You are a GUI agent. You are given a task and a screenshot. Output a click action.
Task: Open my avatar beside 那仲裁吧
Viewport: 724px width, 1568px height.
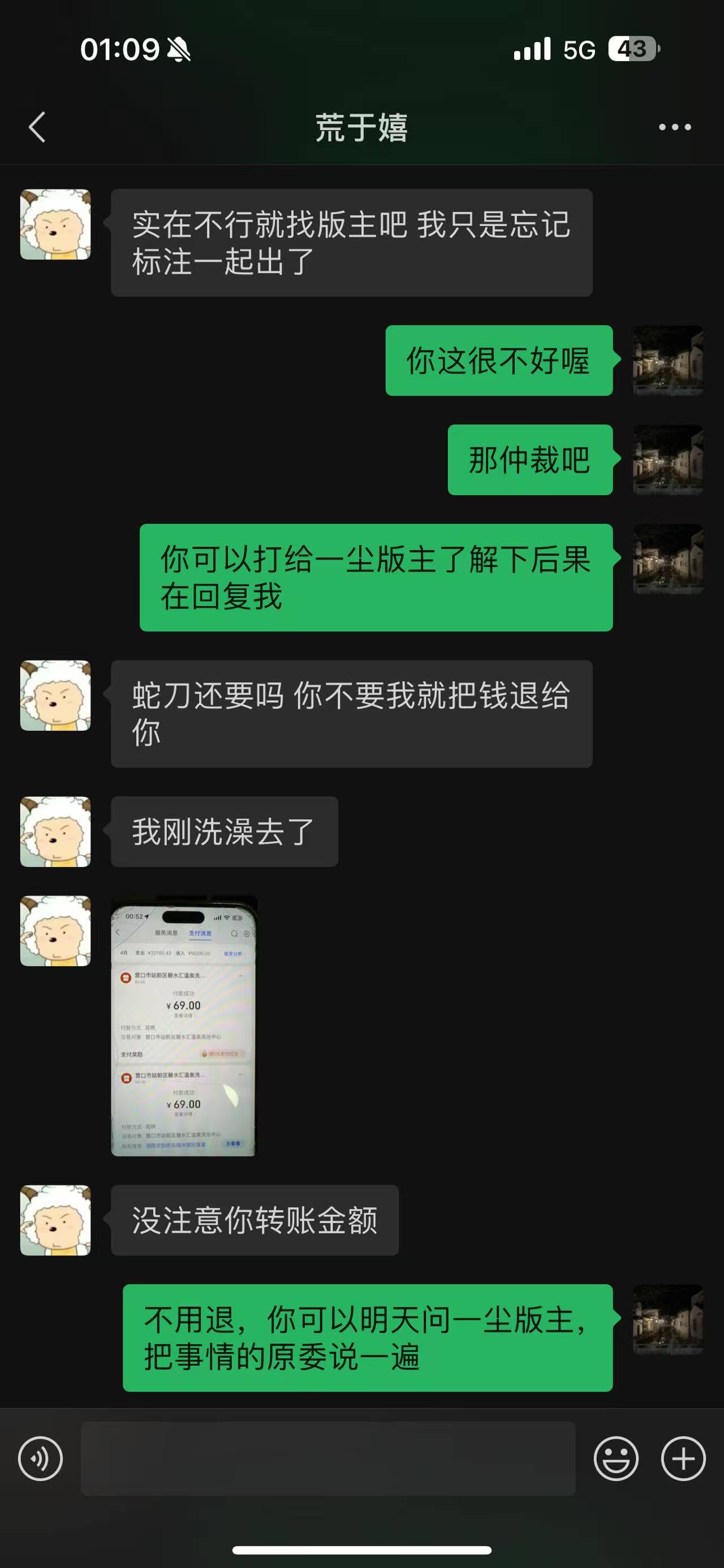pyautogui.click(x=668, y=460)
